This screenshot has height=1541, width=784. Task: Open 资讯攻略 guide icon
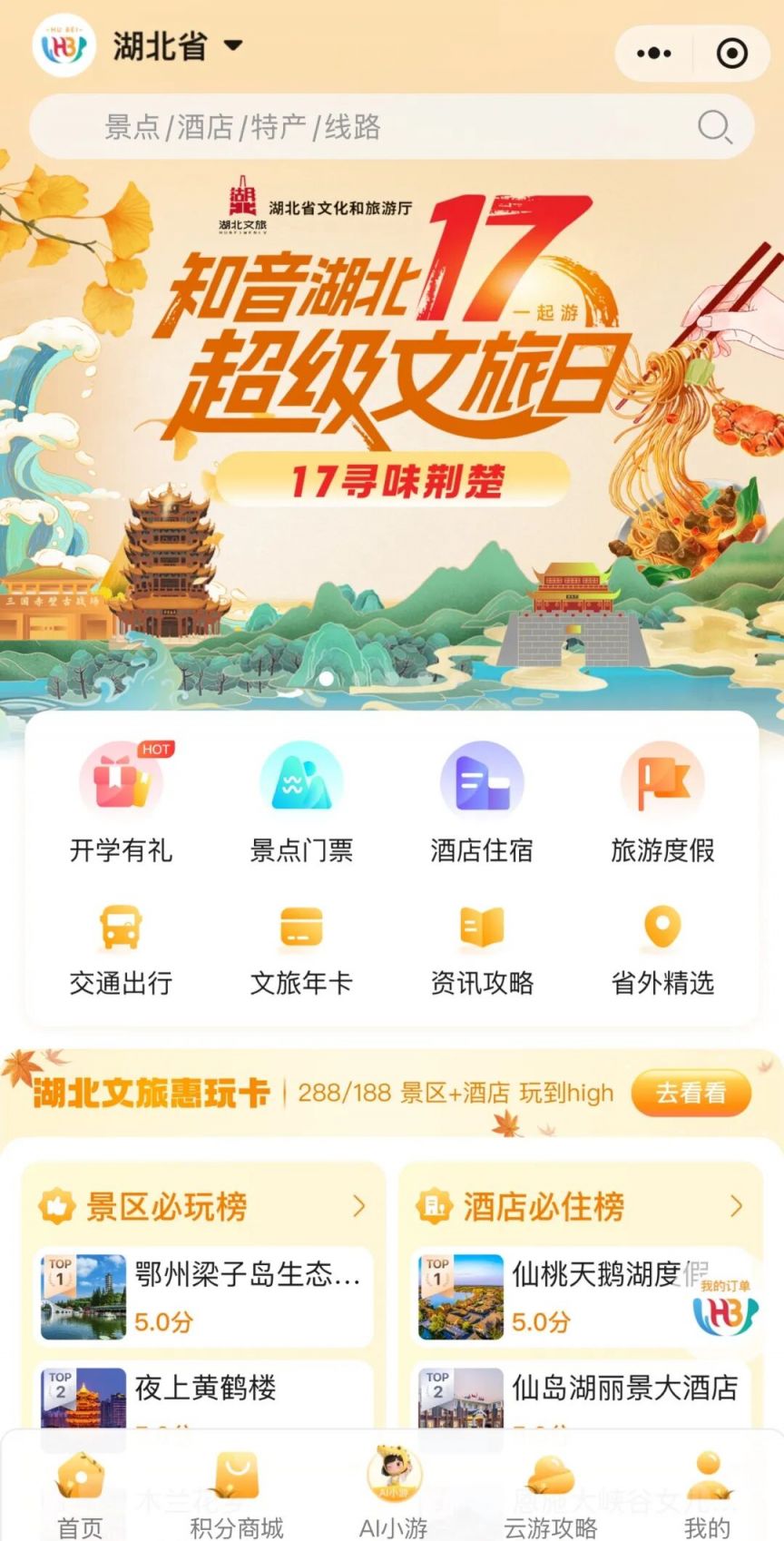click(x=481, y=926)
